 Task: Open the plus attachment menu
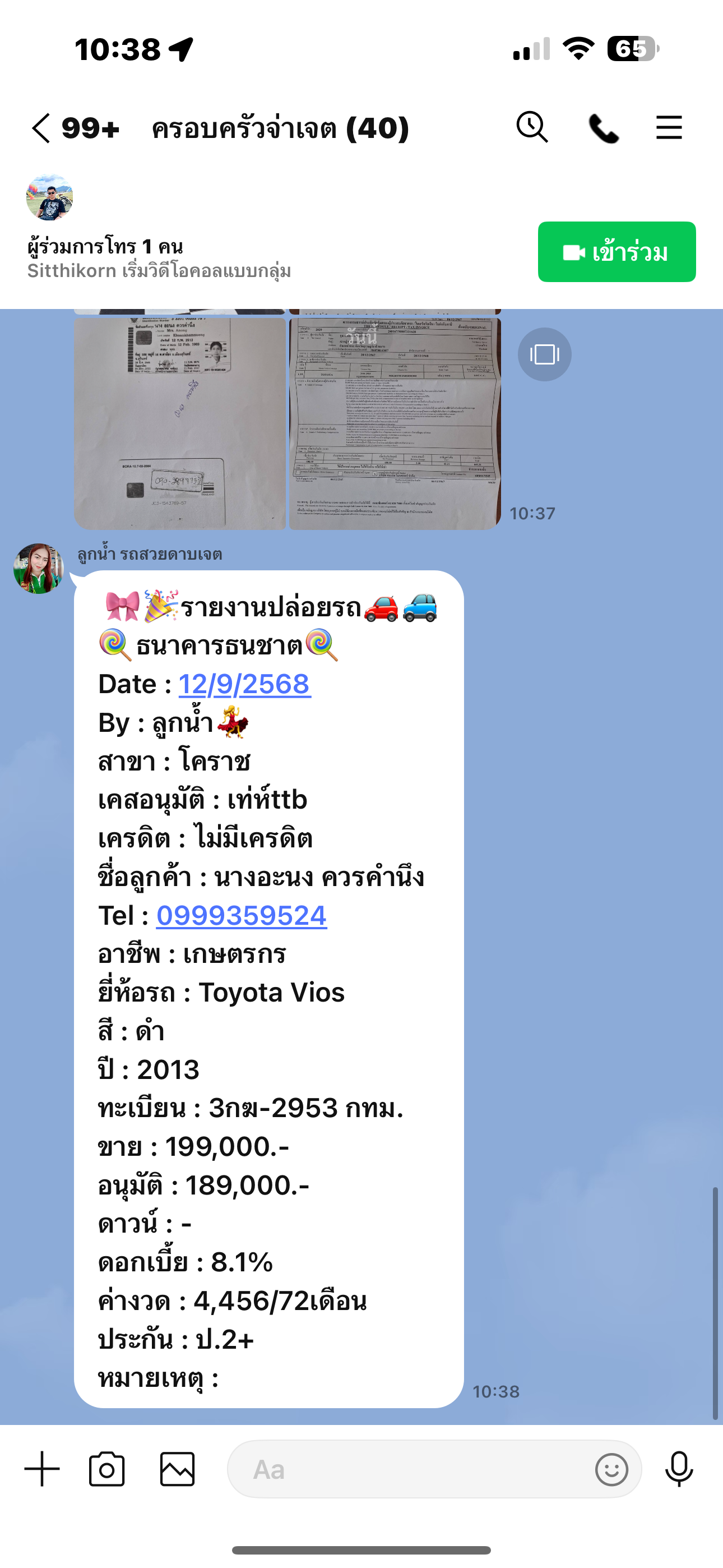tap(42, 1469)
